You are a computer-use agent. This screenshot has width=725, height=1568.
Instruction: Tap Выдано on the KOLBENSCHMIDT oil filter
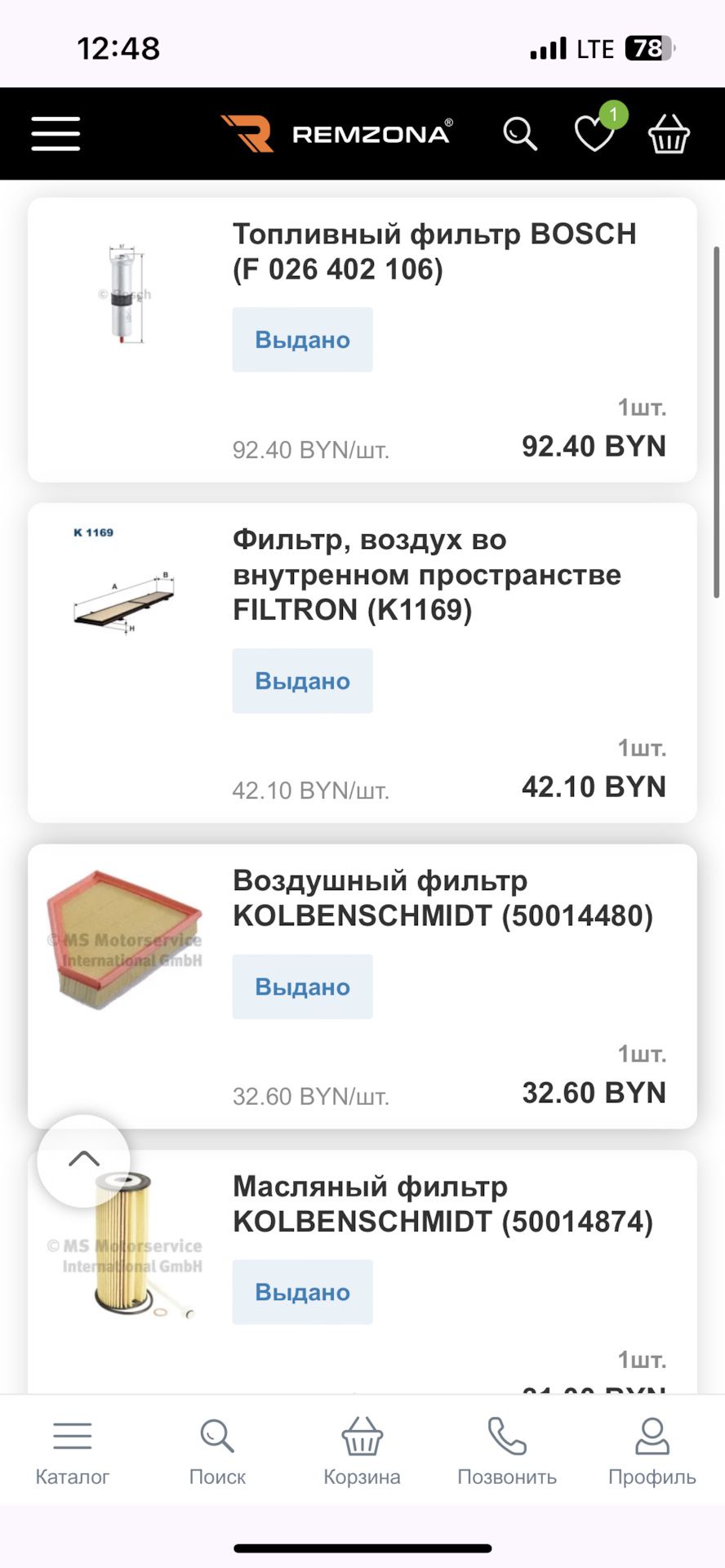(x=302, y=1292)
